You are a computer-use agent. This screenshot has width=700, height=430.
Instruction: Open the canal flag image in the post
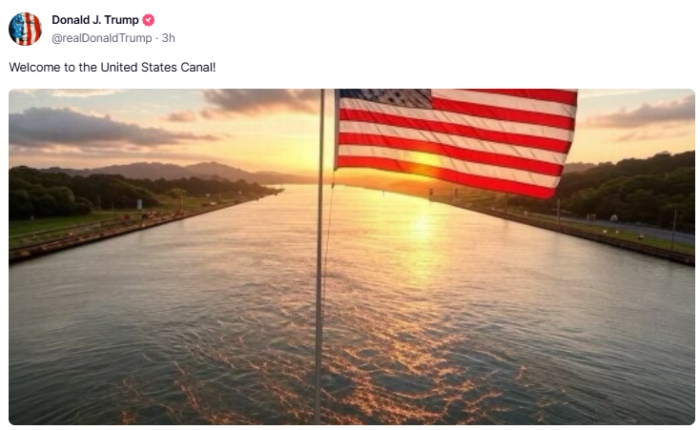coord(351,257)
